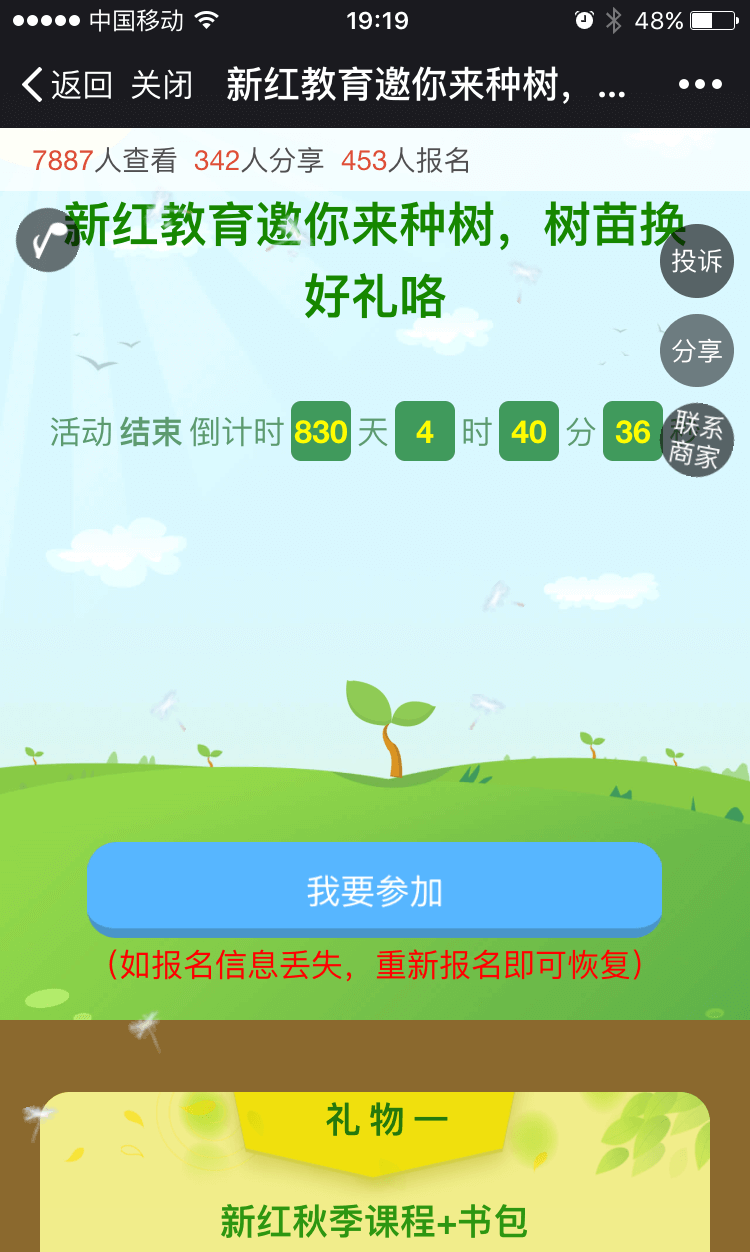Tap the 分享 share button
This screenshot has width=750, height=1252.
tap(697, 350)
